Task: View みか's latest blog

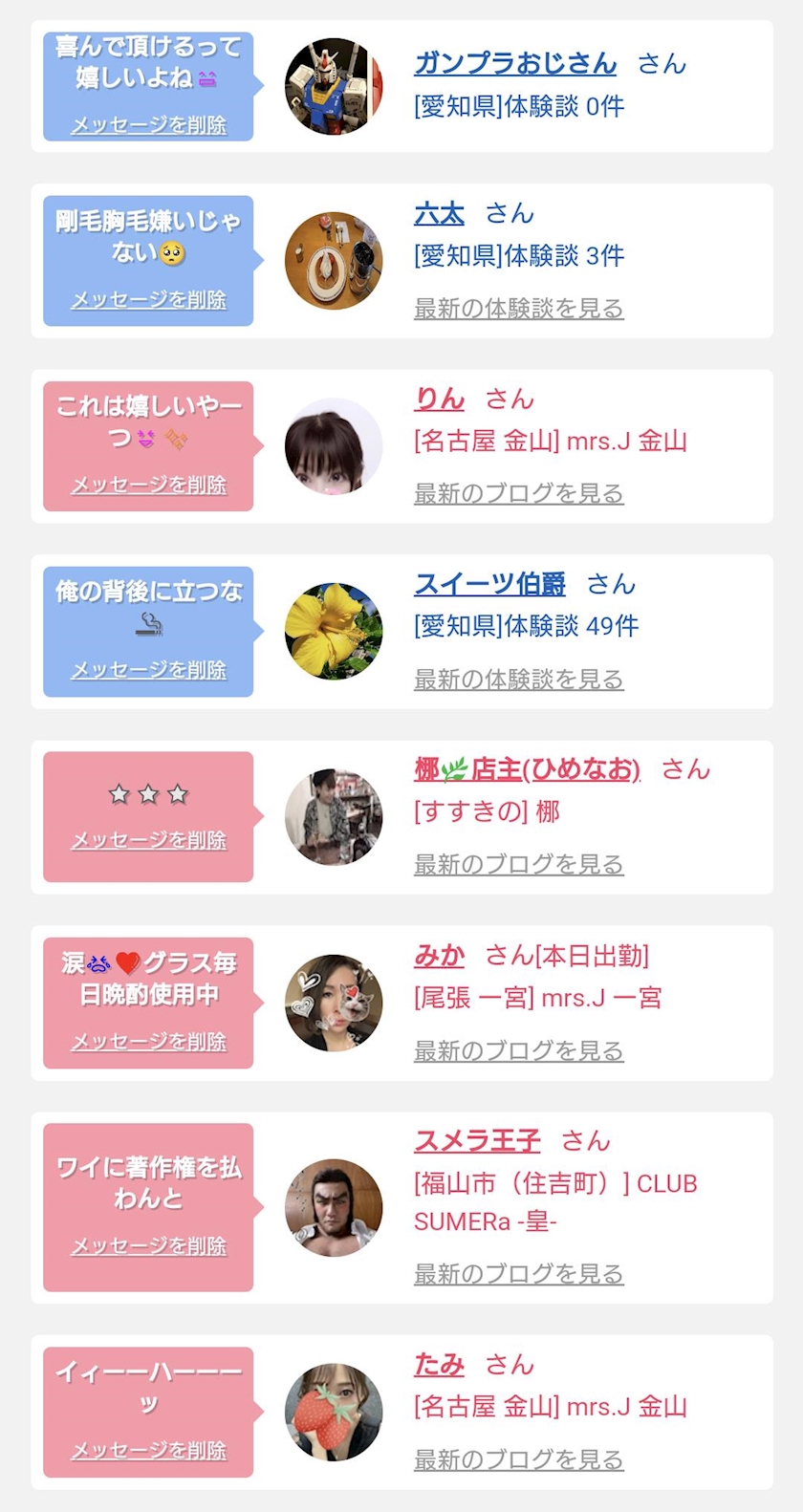Action: pyautogui.click(x=518, y=1051)
